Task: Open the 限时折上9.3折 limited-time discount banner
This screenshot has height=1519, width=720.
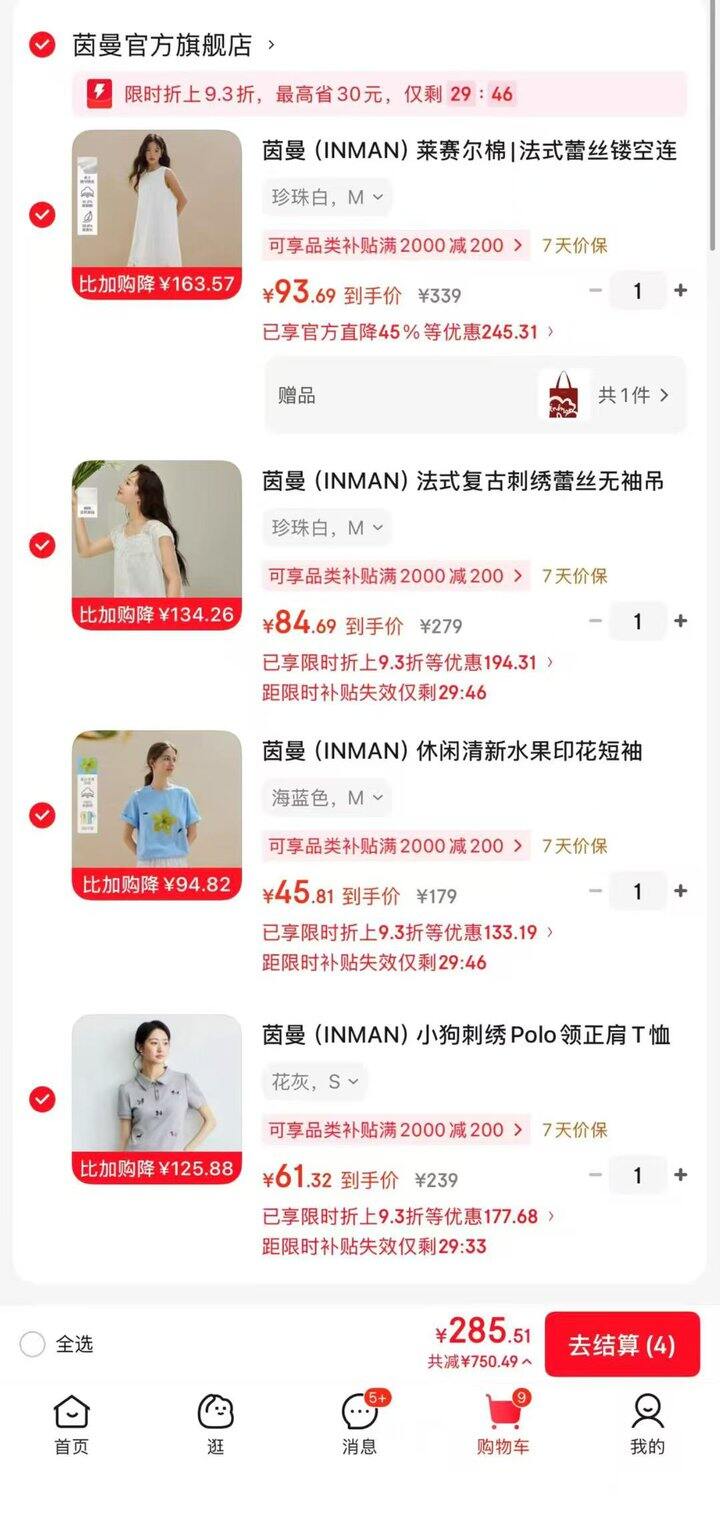Action: 380,95
